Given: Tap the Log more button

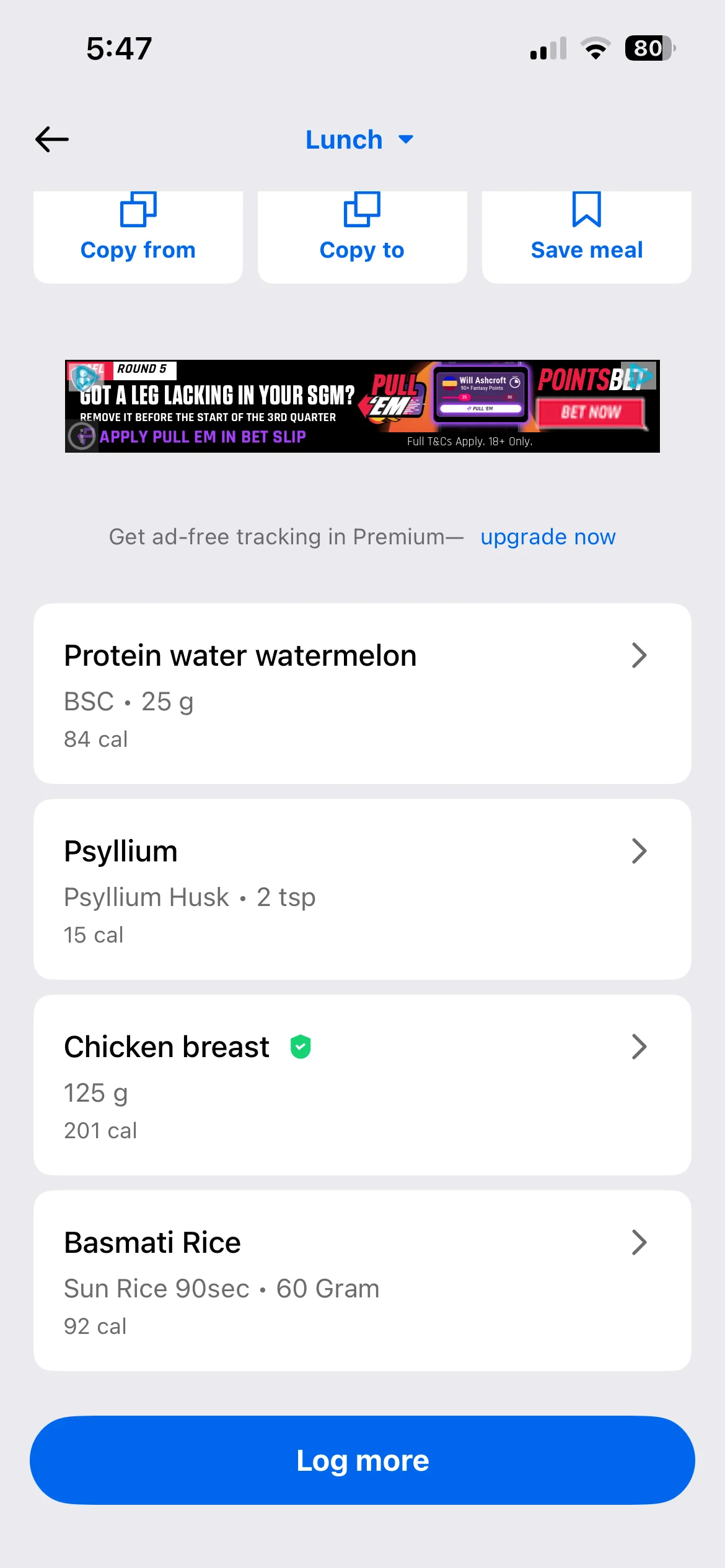Looking at the screenshot, I should (x=362, y=1460).
